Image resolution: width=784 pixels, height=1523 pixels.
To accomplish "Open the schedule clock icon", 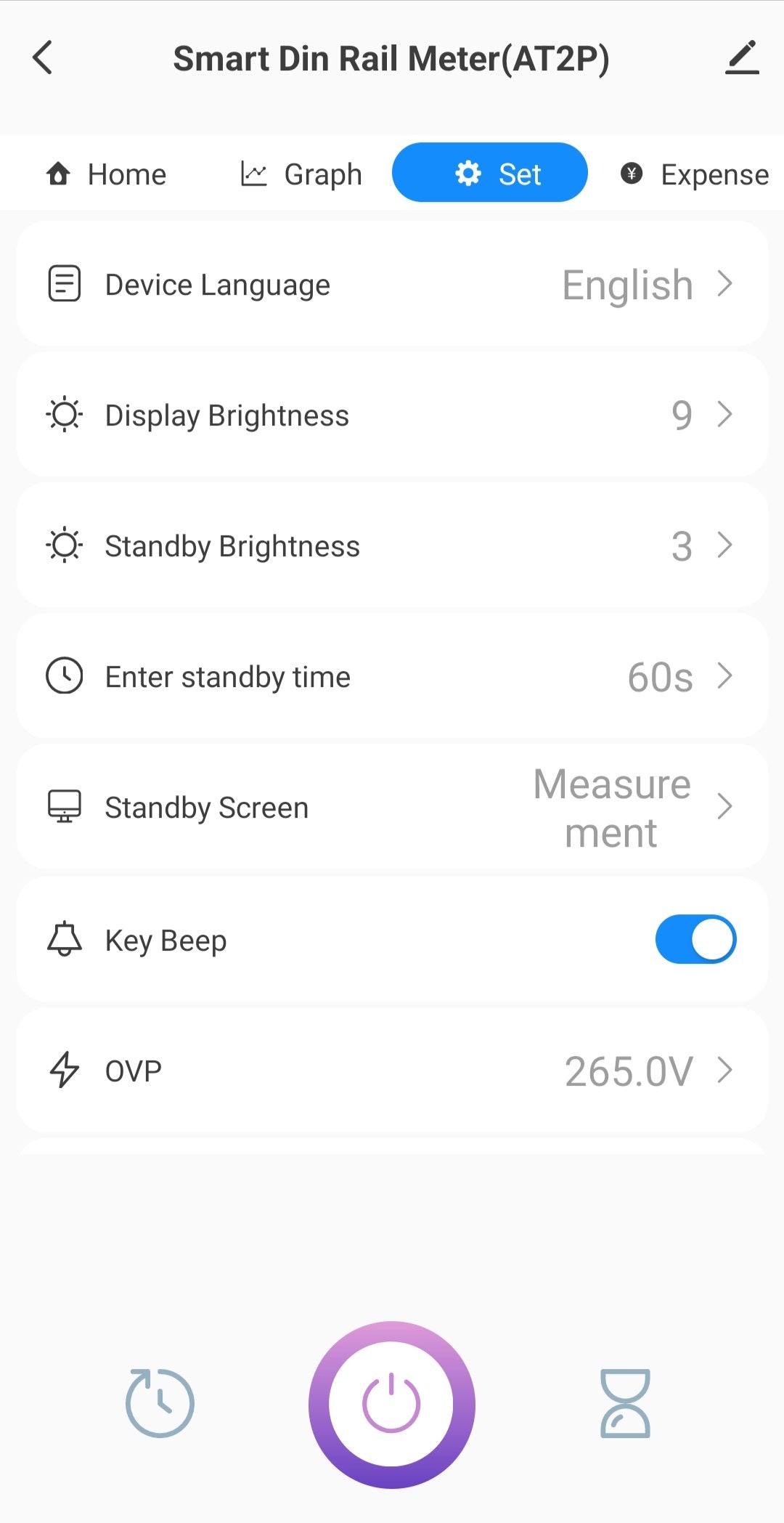I will click(x=160, y=1402).
